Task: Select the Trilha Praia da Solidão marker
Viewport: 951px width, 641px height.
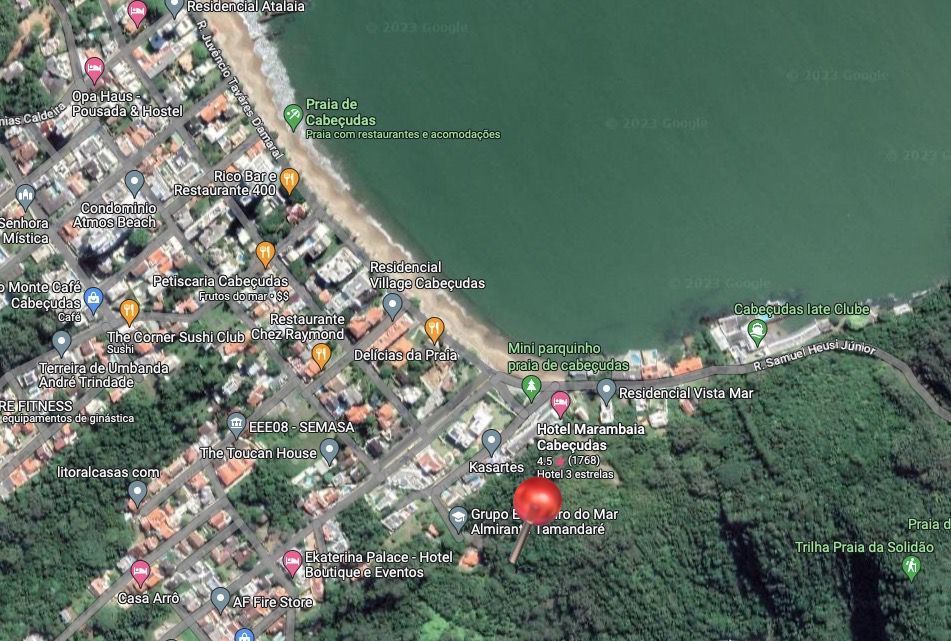Action: point(910,567)
